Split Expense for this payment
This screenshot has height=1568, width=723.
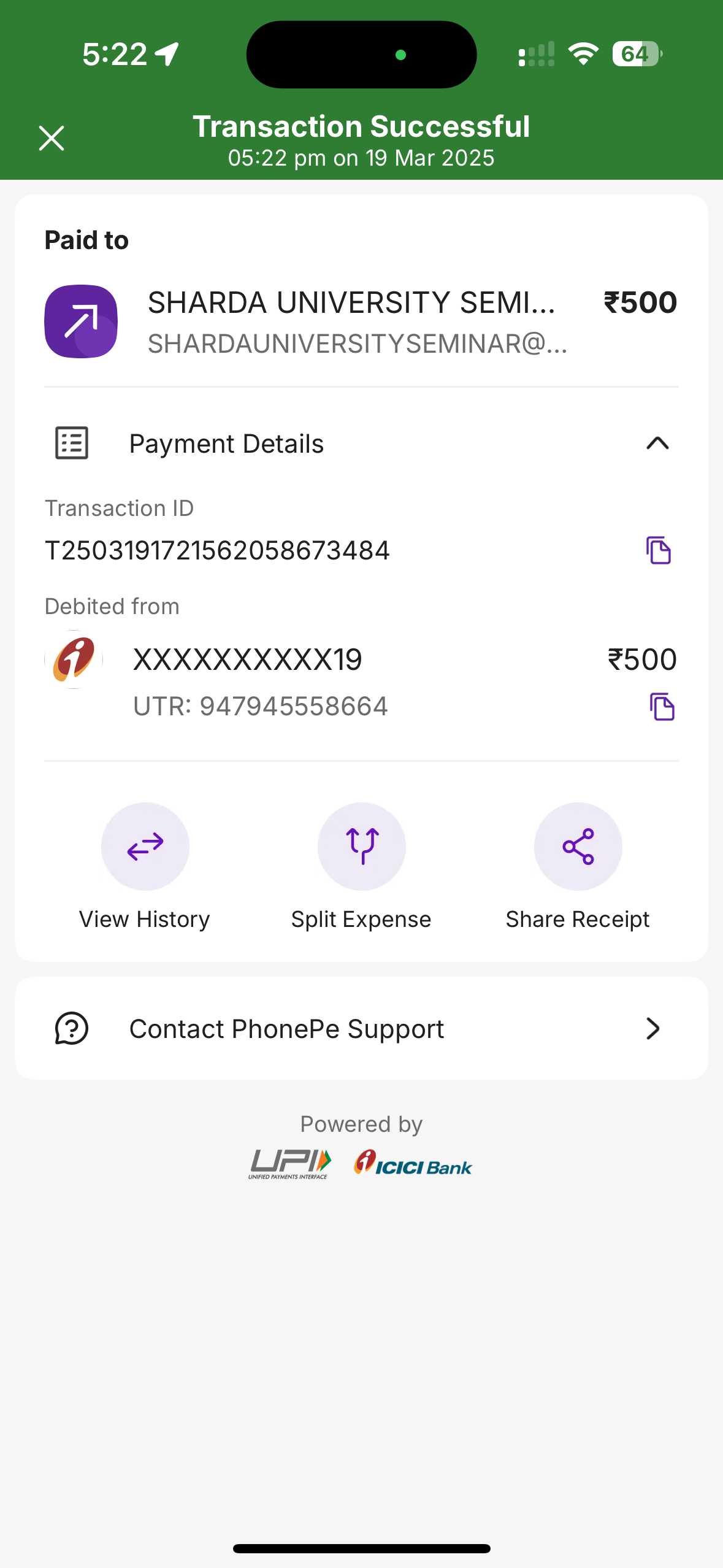click(x=361, y=866)
